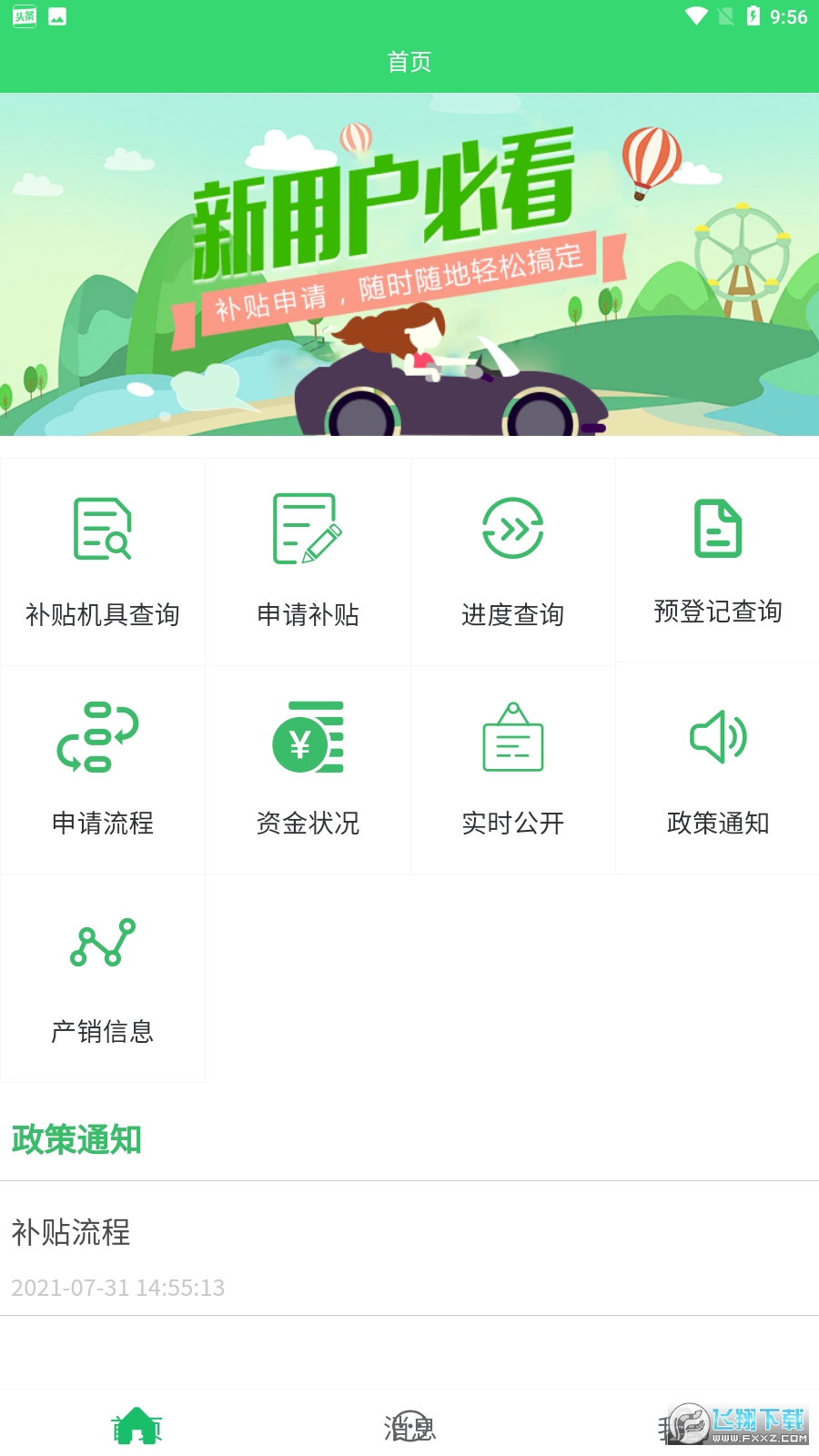Open the 消息 messages tab
819x1456 pixels.
click(x=409, y=1427)
